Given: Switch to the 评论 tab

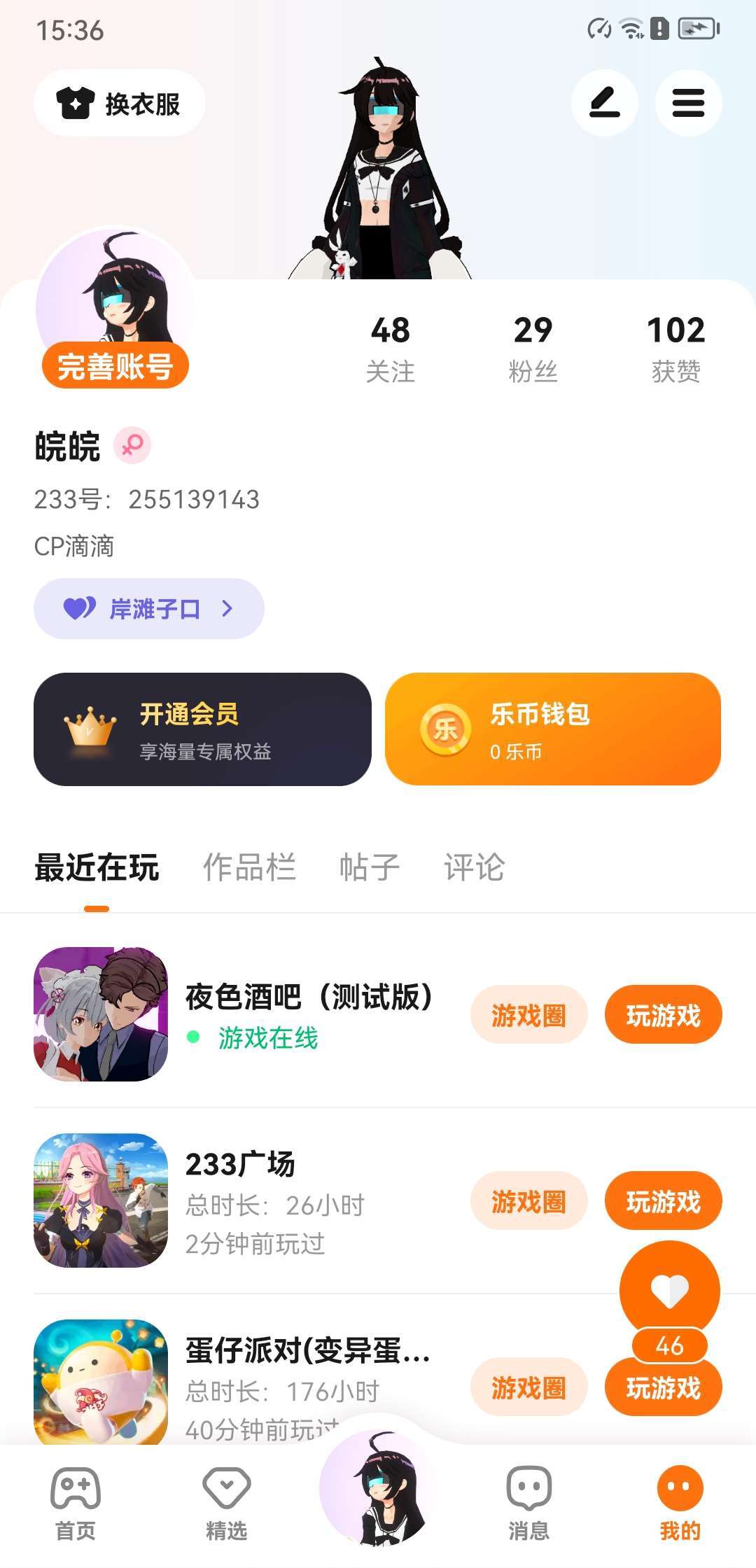Looking at the screenshot, I should (x=474, y=867).
